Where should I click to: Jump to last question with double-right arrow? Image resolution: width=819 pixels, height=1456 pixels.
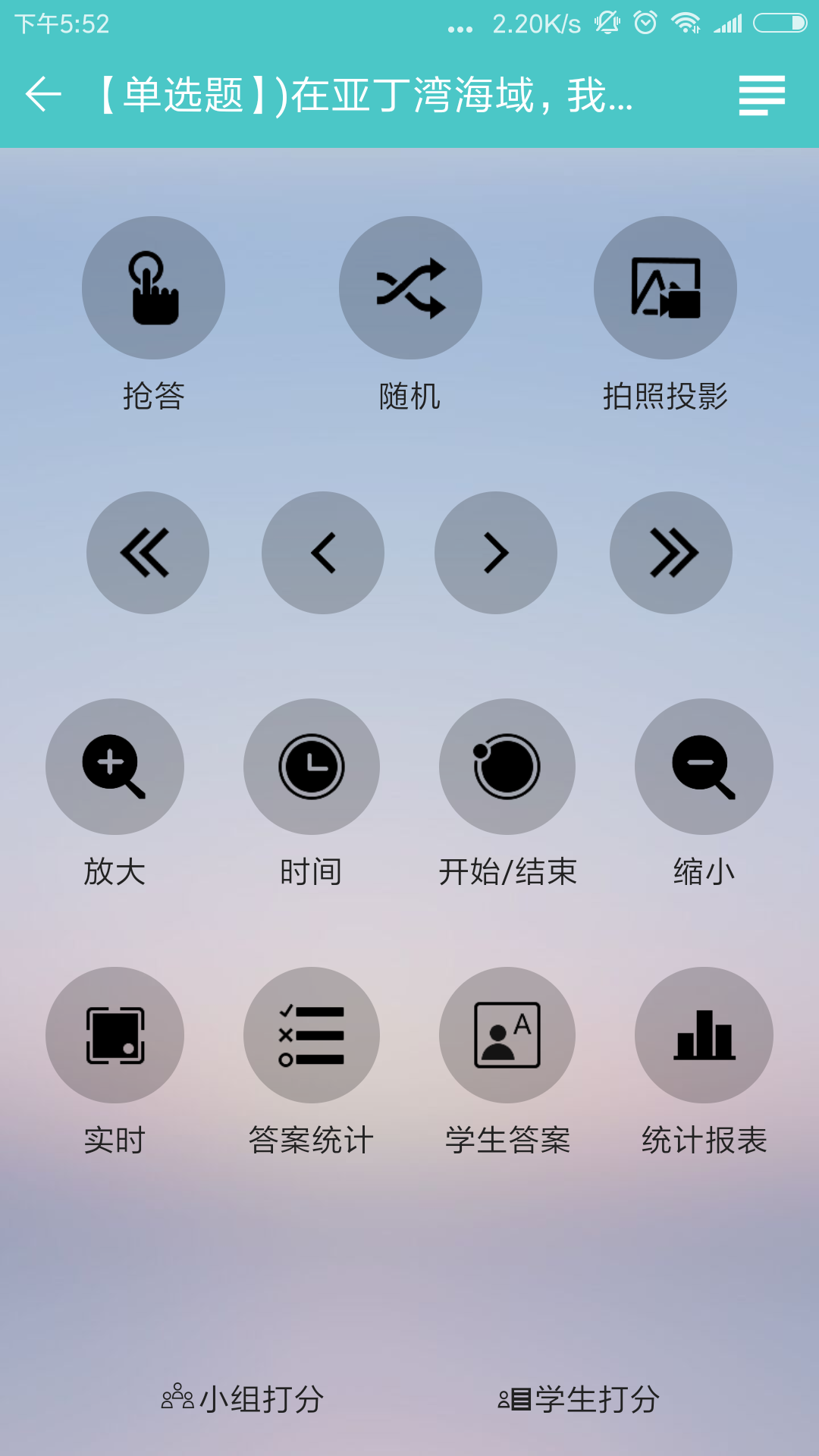tap(671, 553)
